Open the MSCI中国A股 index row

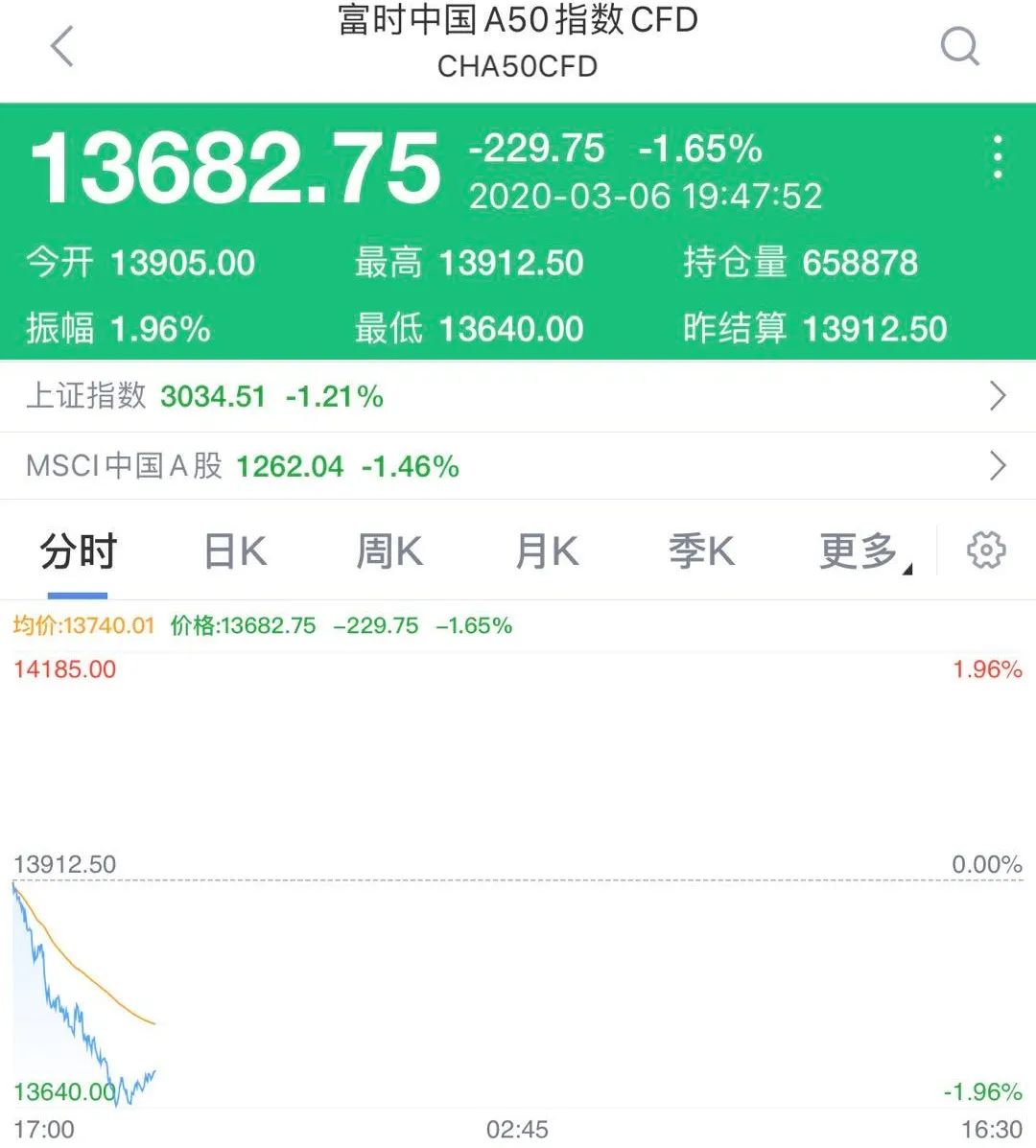click(x=518, y=466)
